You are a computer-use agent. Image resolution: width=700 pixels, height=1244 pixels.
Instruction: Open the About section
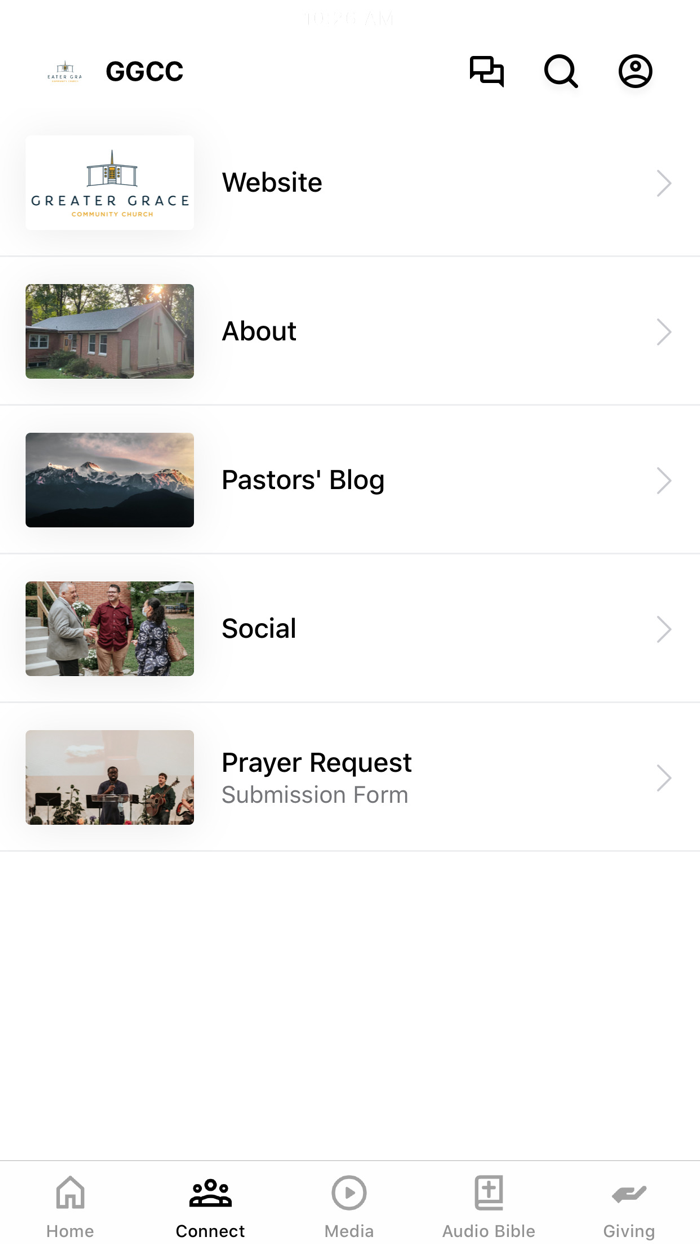click(350, 331)
